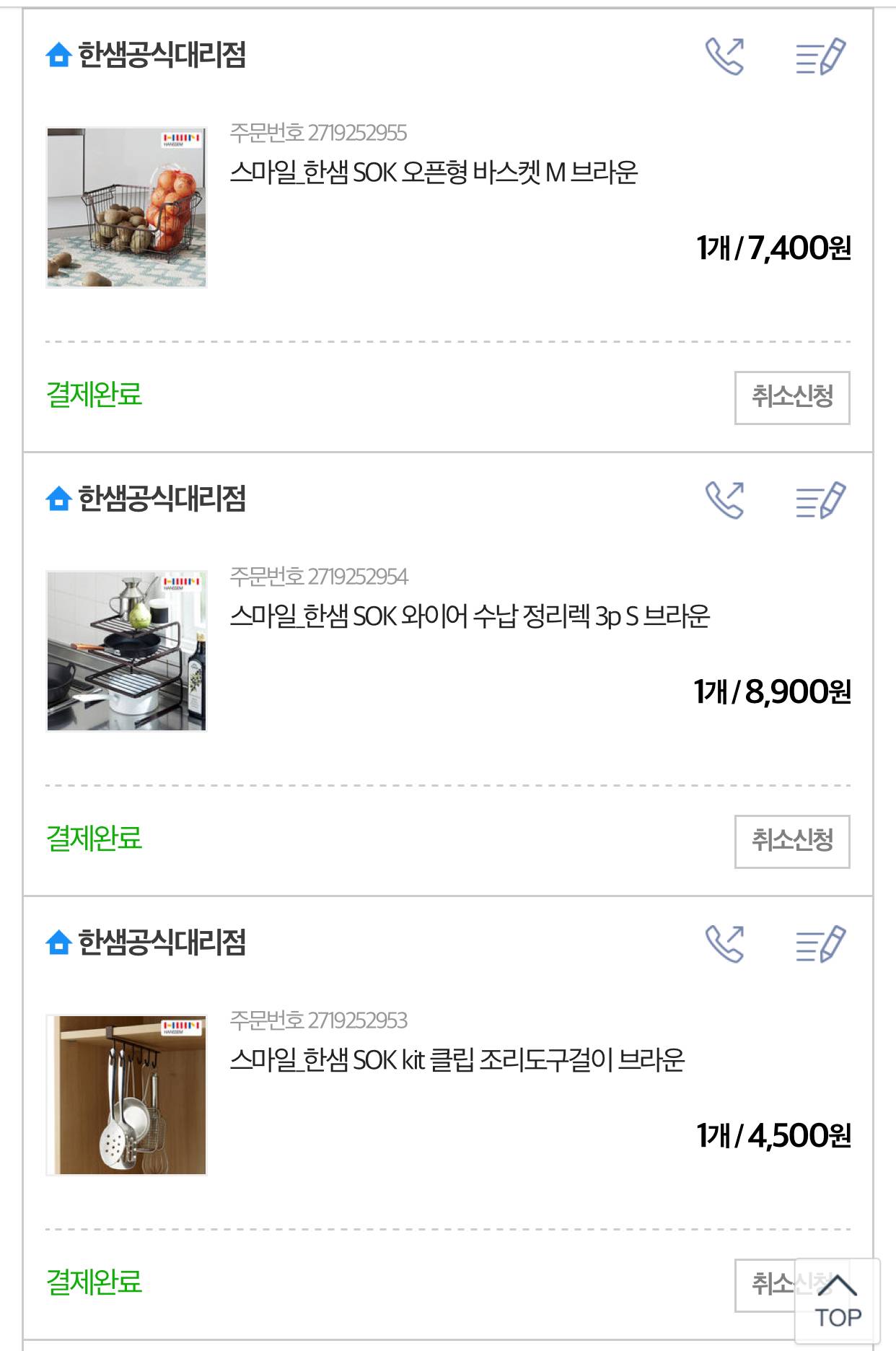The width and height of the screenshot is (896, 1351).
Task: Open SOK 와이어 수납 정리렉 product image
Action: tap(126, 651)
